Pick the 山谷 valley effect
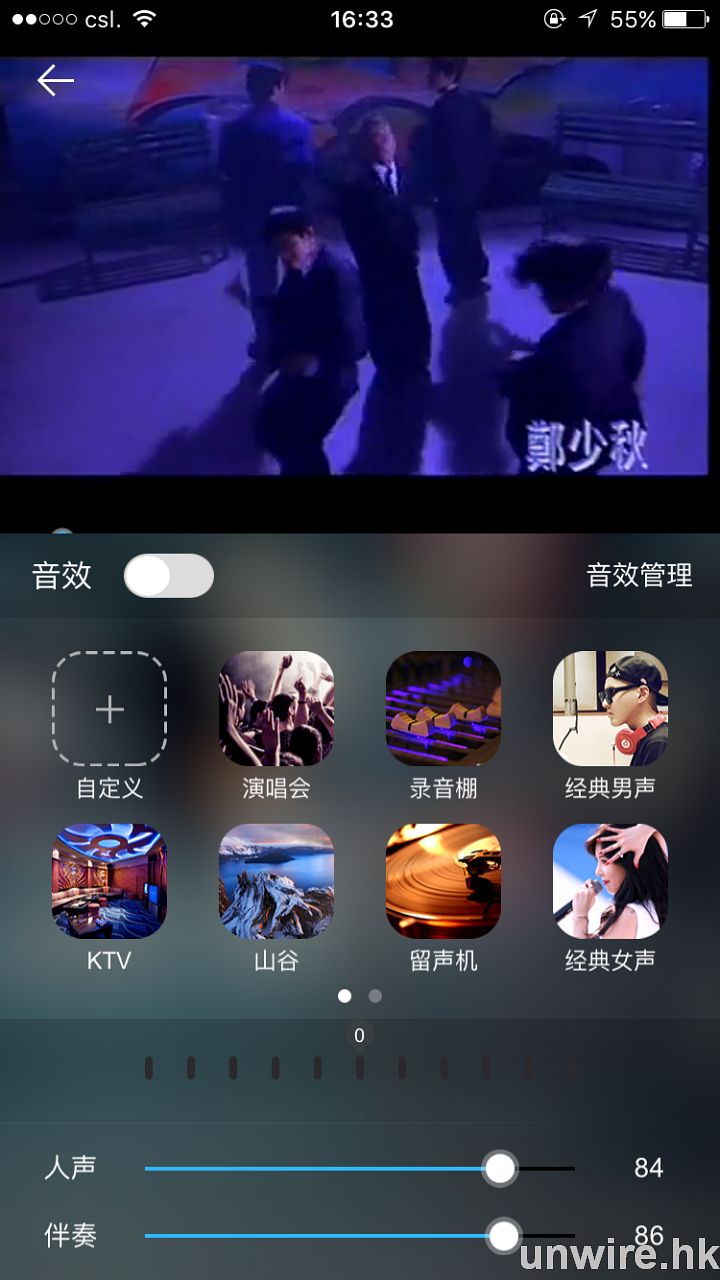Image resolution: width=720 pixels, height=1280 pixels. pyautogui.click(x=276, y=881)
